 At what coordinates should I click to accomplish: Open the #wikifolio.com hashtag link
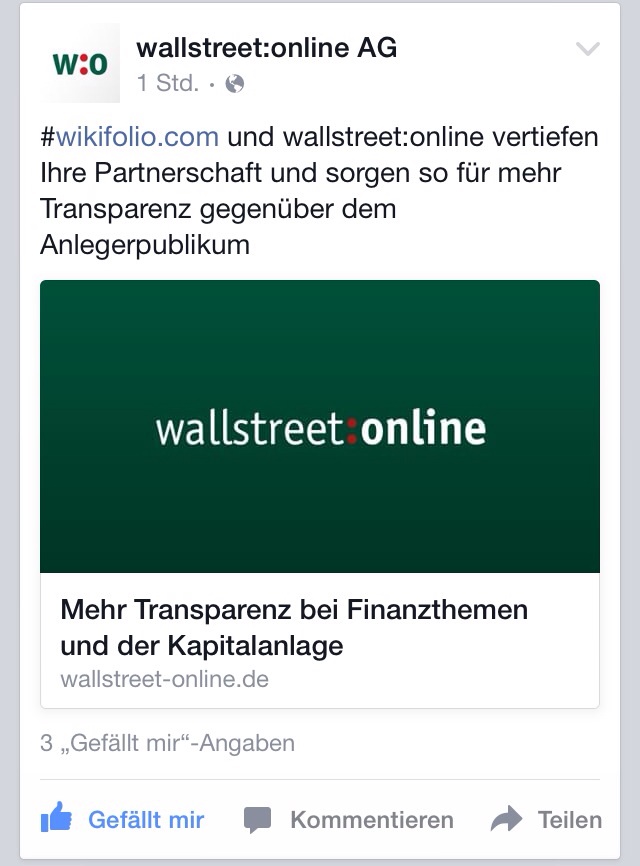[x=129, y=136]
